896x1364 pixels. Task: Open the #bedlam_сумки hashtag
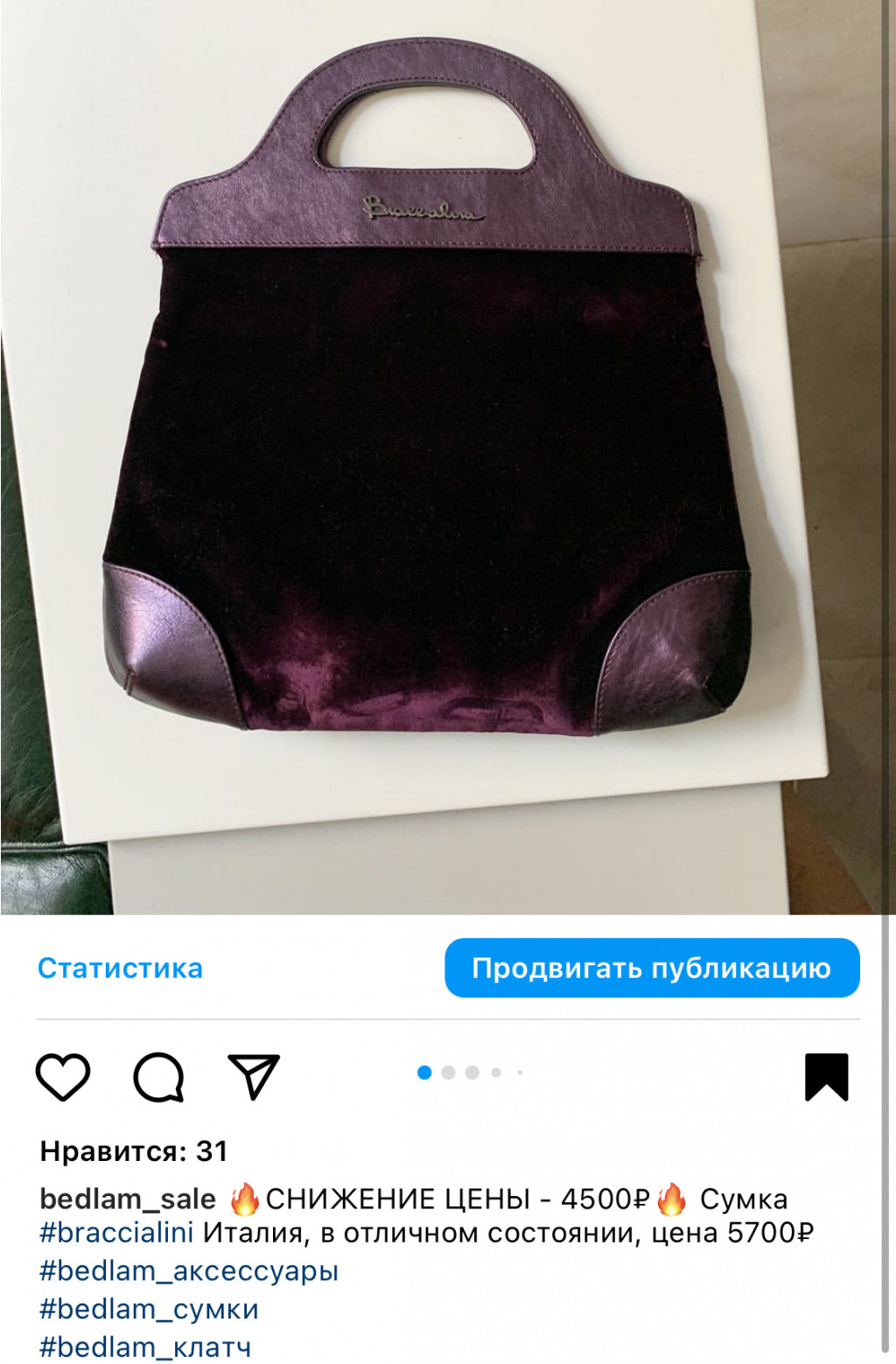pyautogui.click(x=149, y=1309)
